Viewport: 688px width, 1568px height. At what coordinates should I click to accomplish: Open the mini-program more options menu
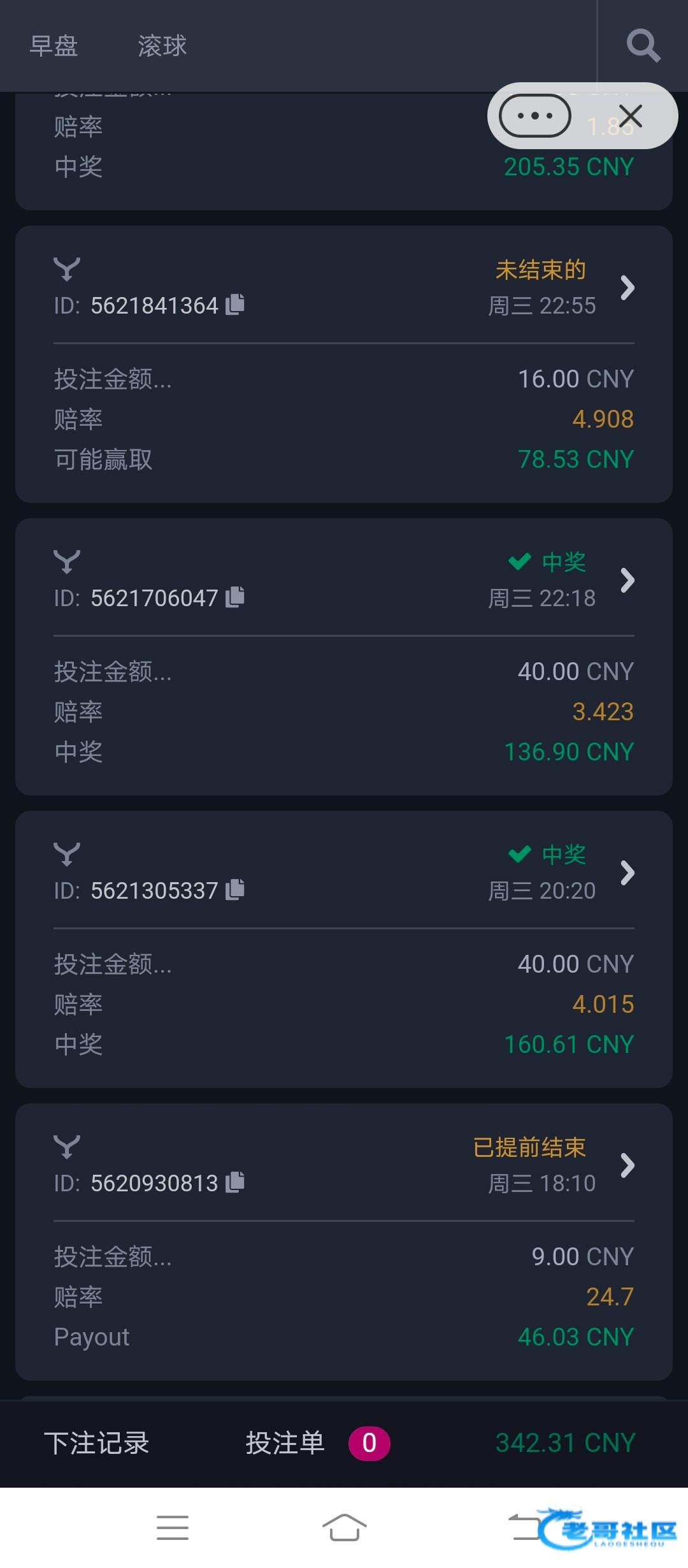click(534, 116)
